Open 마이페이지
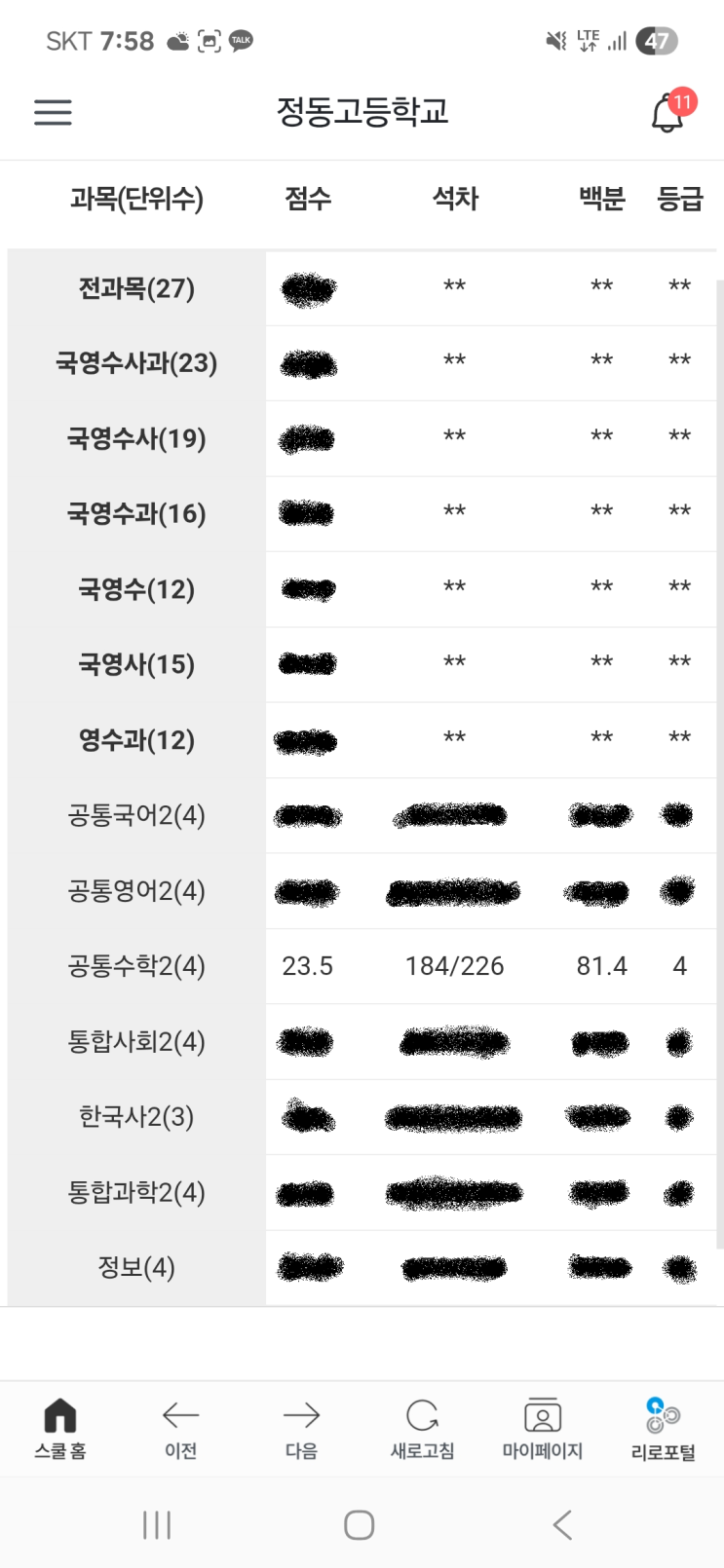The height and width of the screenshot is (1568, 724). pos(543,1428)
